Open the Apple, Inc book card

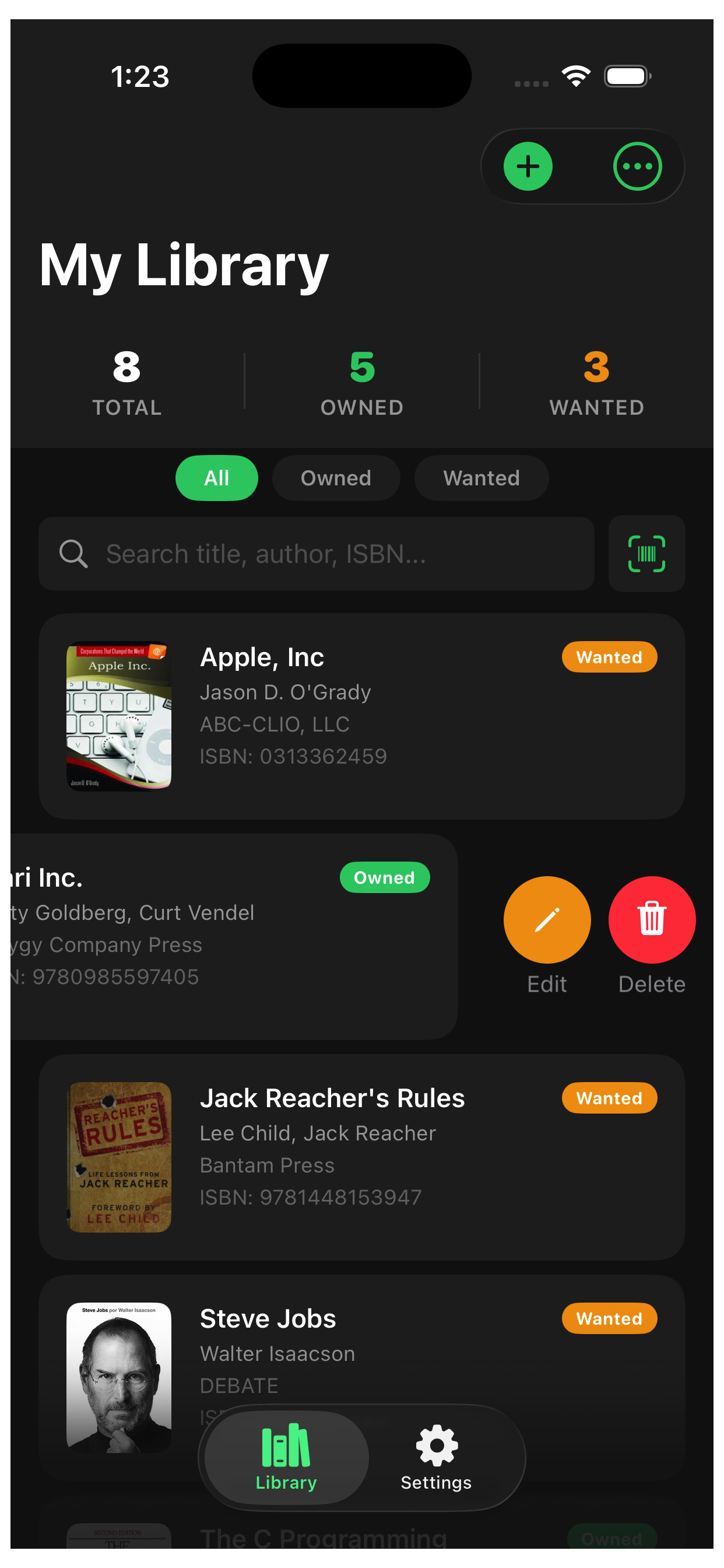coord(361,716)
